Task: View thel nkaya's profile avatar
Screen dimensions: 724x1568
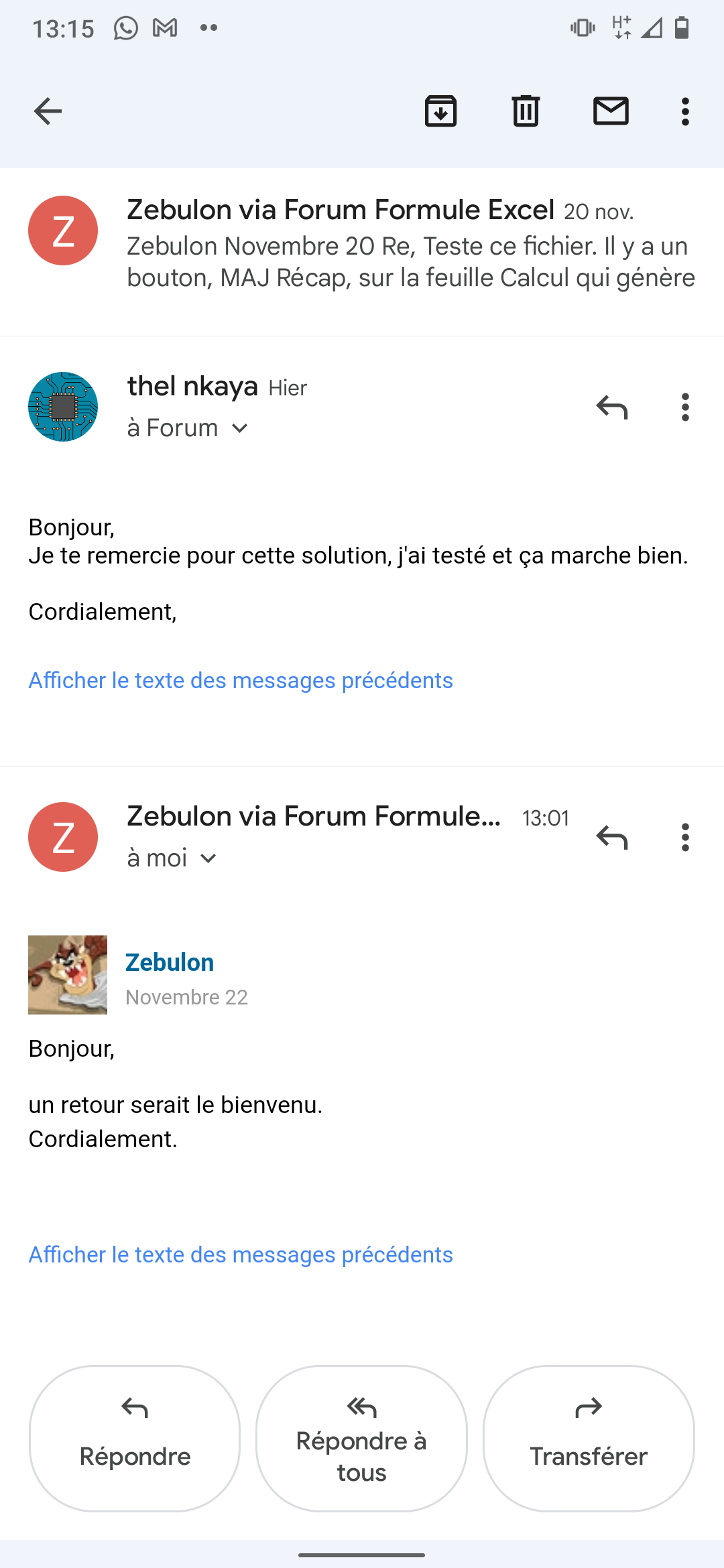Action: click(63, 407)
